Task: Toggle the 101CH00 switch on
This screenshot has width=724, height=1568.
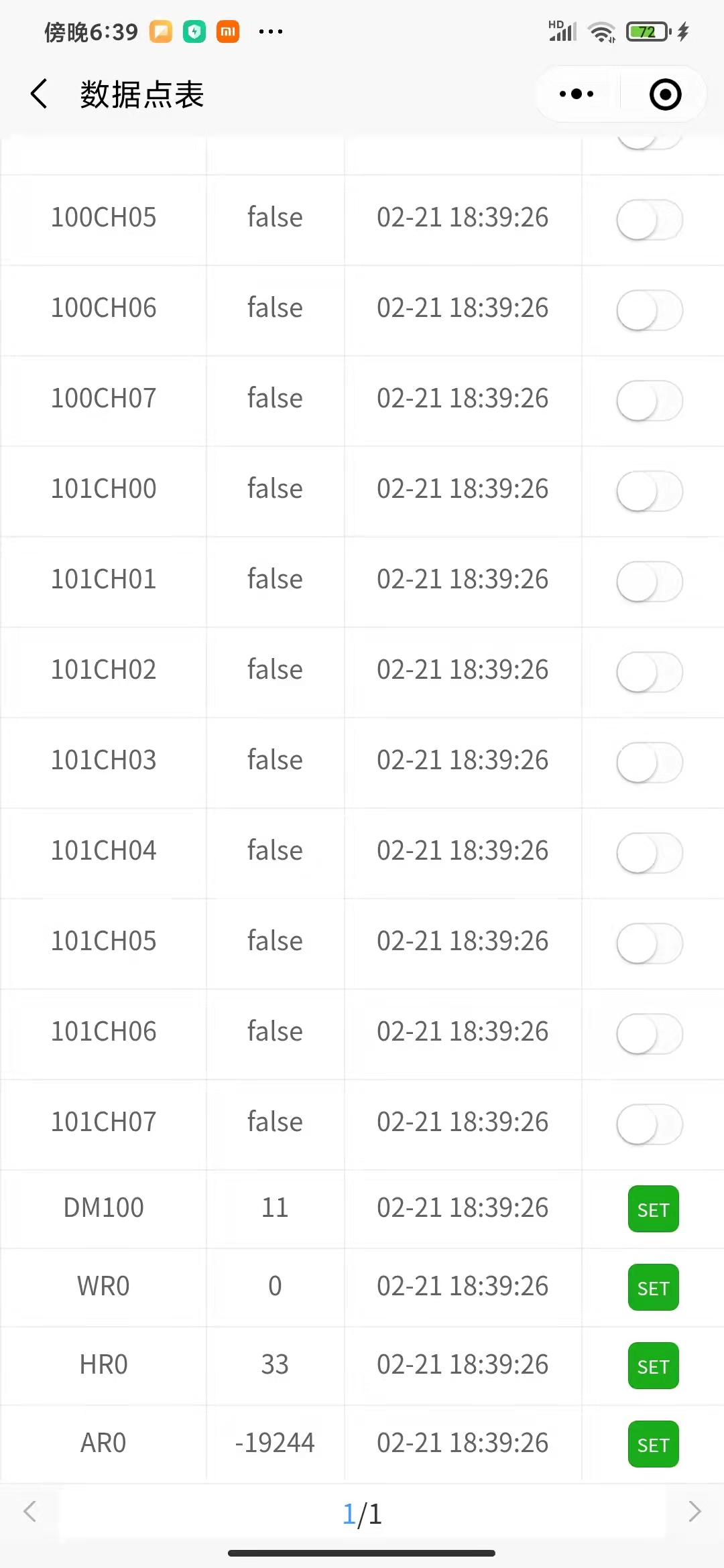Action: click(649, 491)
